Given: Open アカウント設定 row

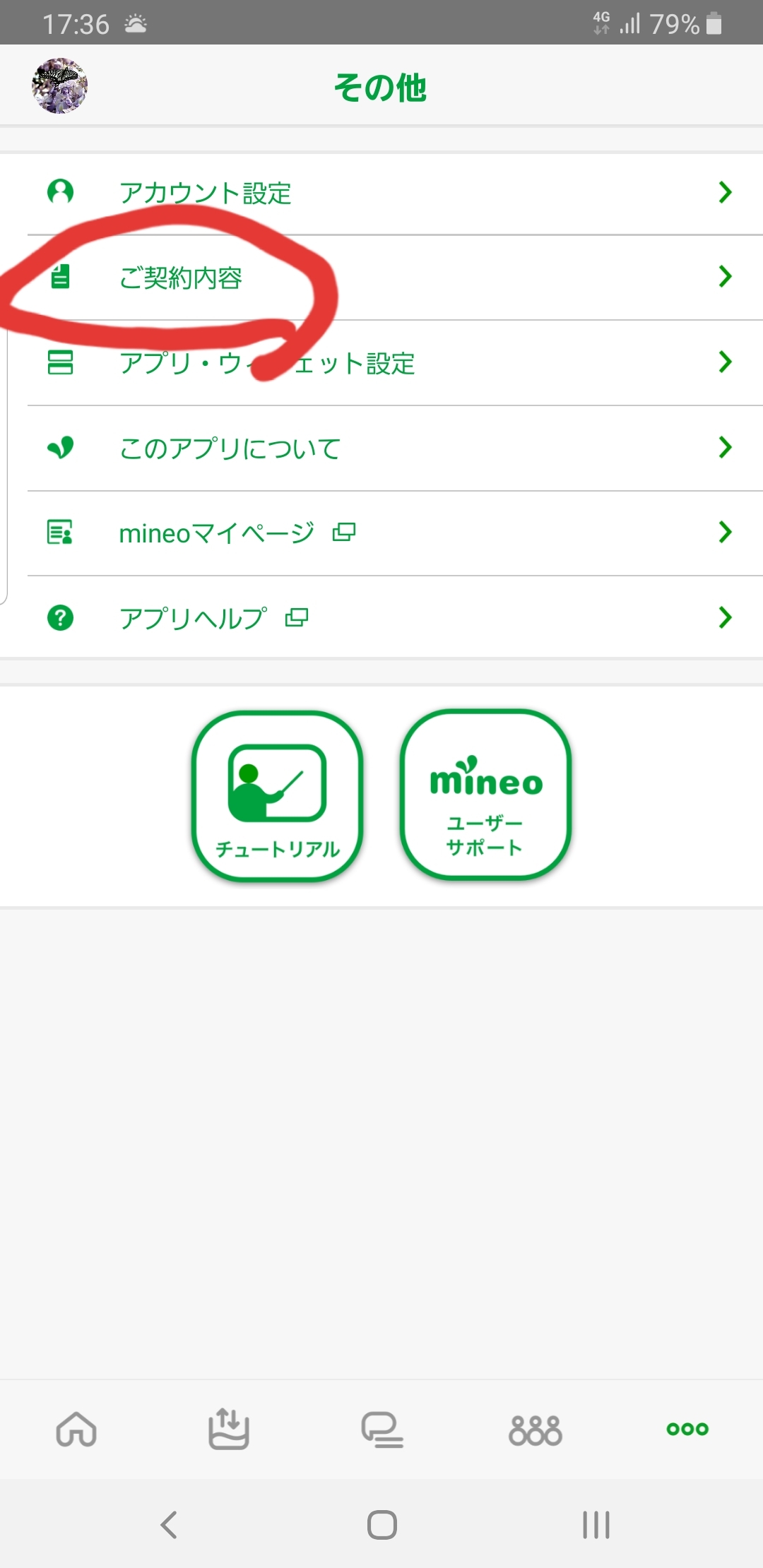Looking at the screenshot, I should tap(381, 192).
